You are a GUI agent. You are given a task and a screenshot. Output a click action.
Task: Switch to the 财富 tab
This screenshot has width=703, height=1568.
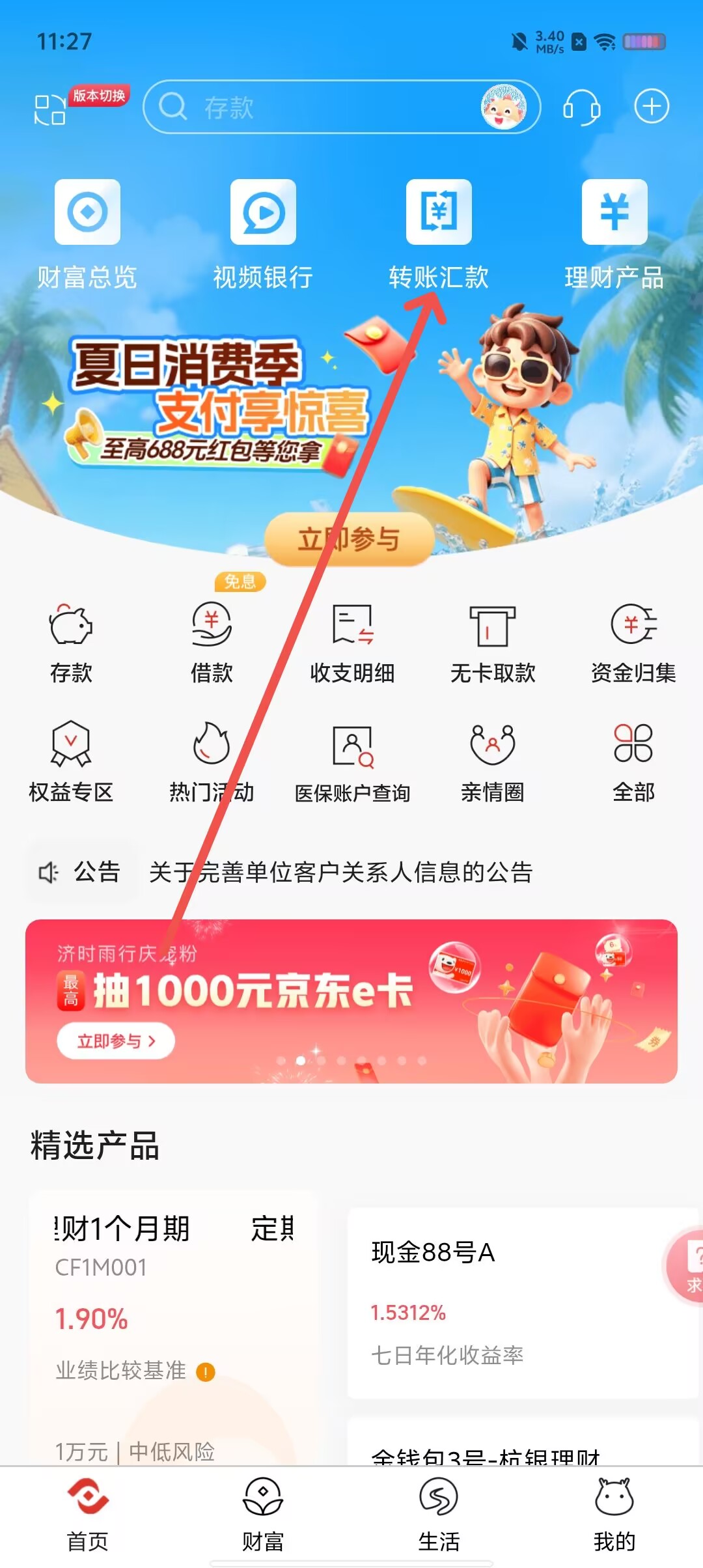(x=263, y=1515)
